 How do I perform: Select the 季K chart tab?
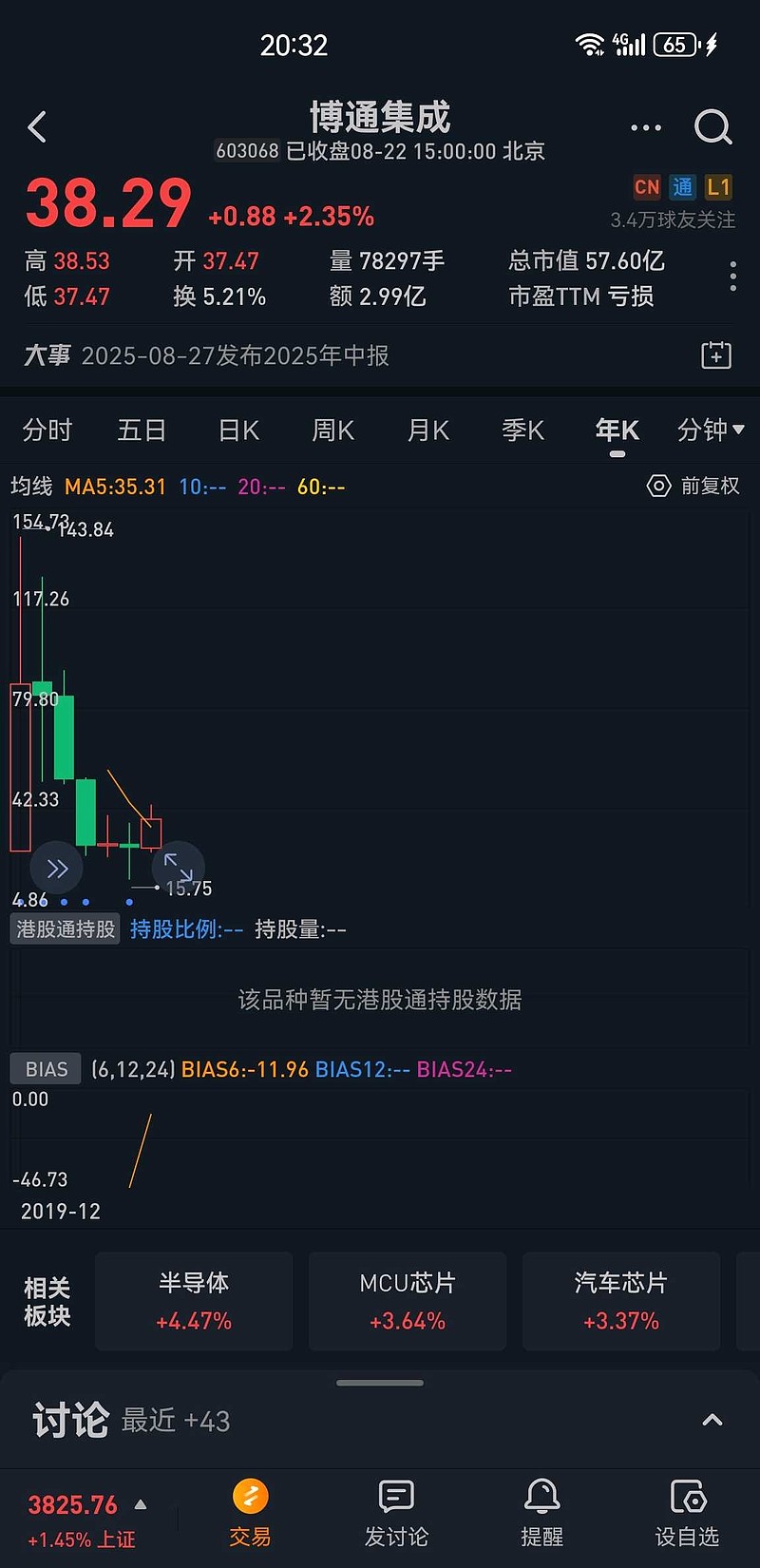[522, 430]
